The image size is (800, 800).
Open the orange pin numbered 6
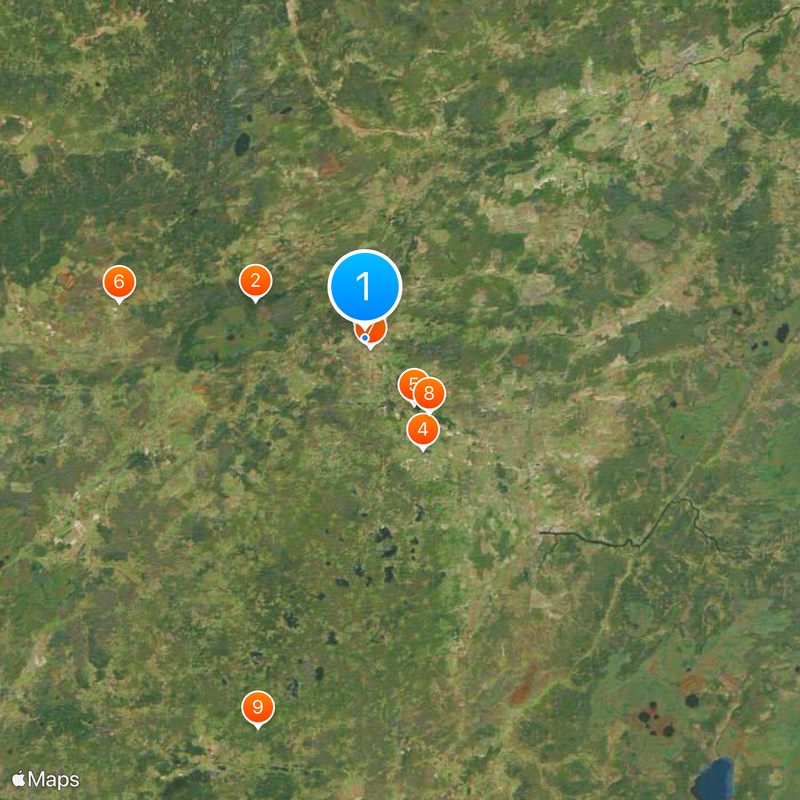tap(119, 282)
